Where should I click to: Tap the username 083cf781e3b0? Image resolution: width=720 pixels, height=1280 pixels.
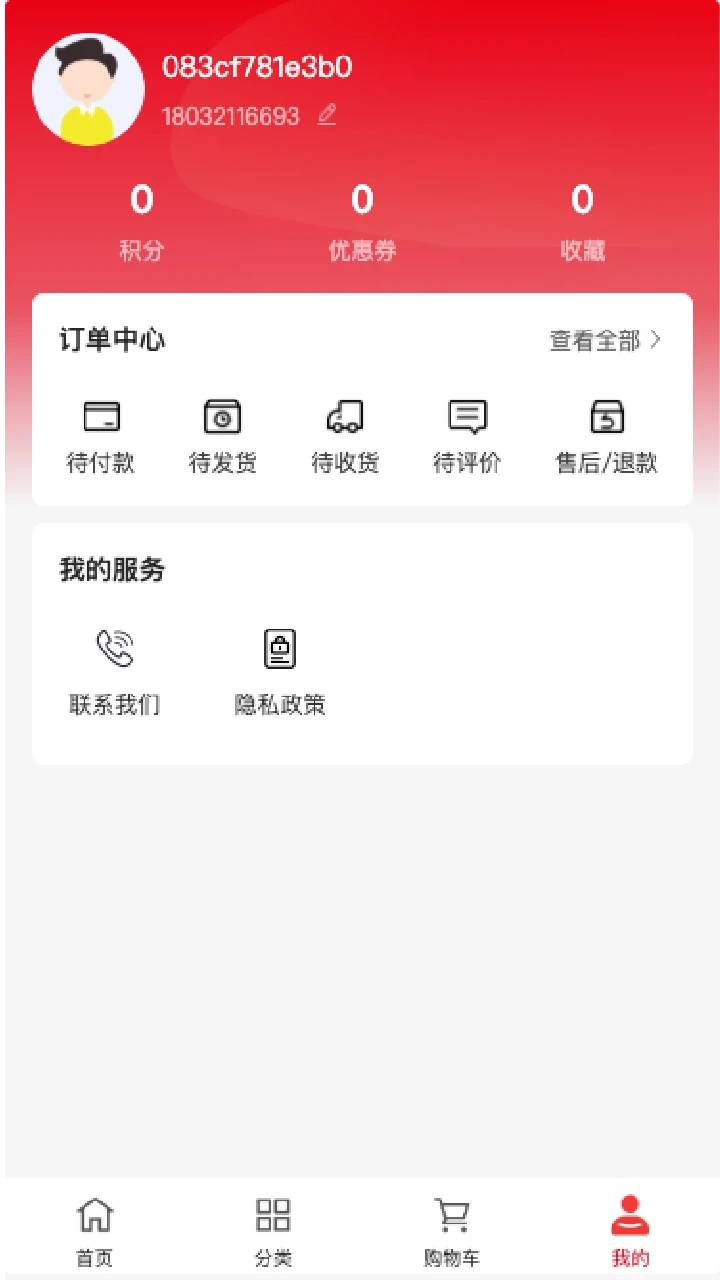click(x=258, y=67)
